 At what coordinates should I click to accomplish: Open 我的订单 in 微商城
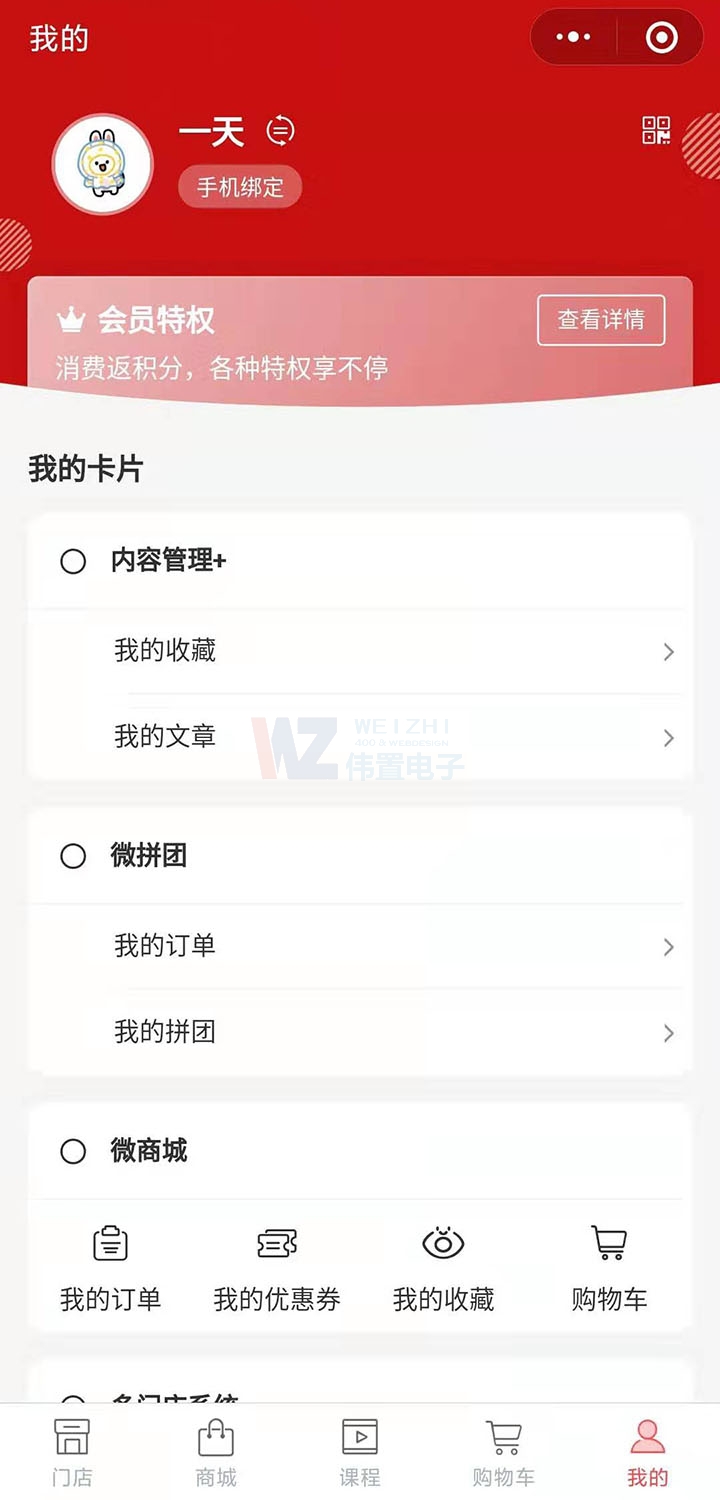coord(110,1268)
